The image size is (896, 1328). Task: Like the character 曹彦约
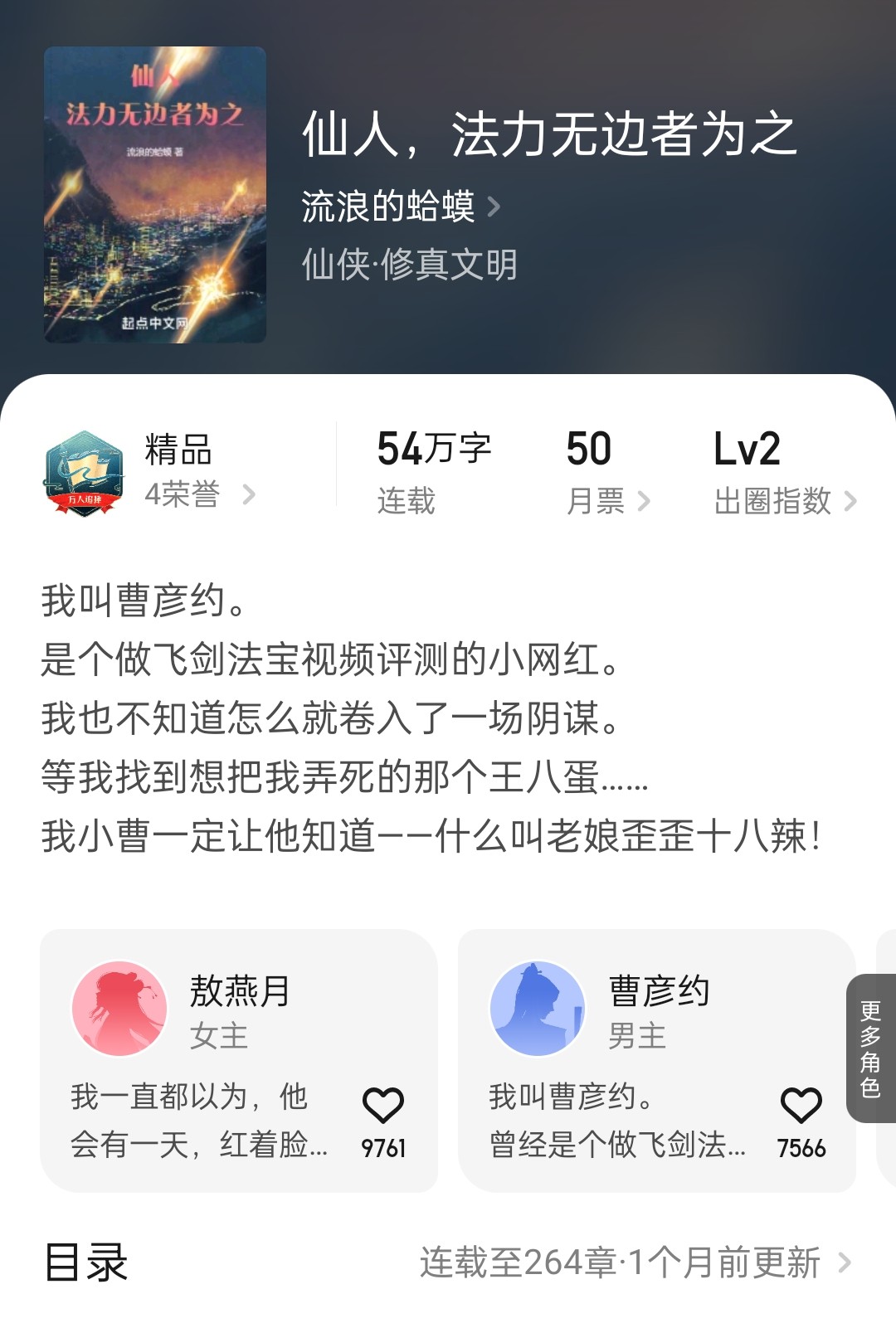(801, 1106)
